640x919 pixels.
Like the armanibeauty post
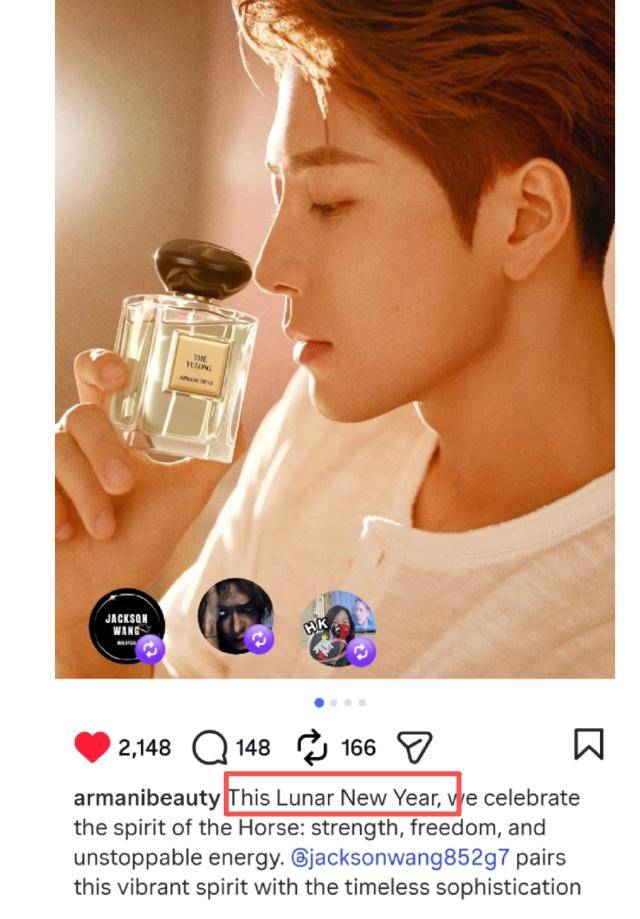[92, 746]
